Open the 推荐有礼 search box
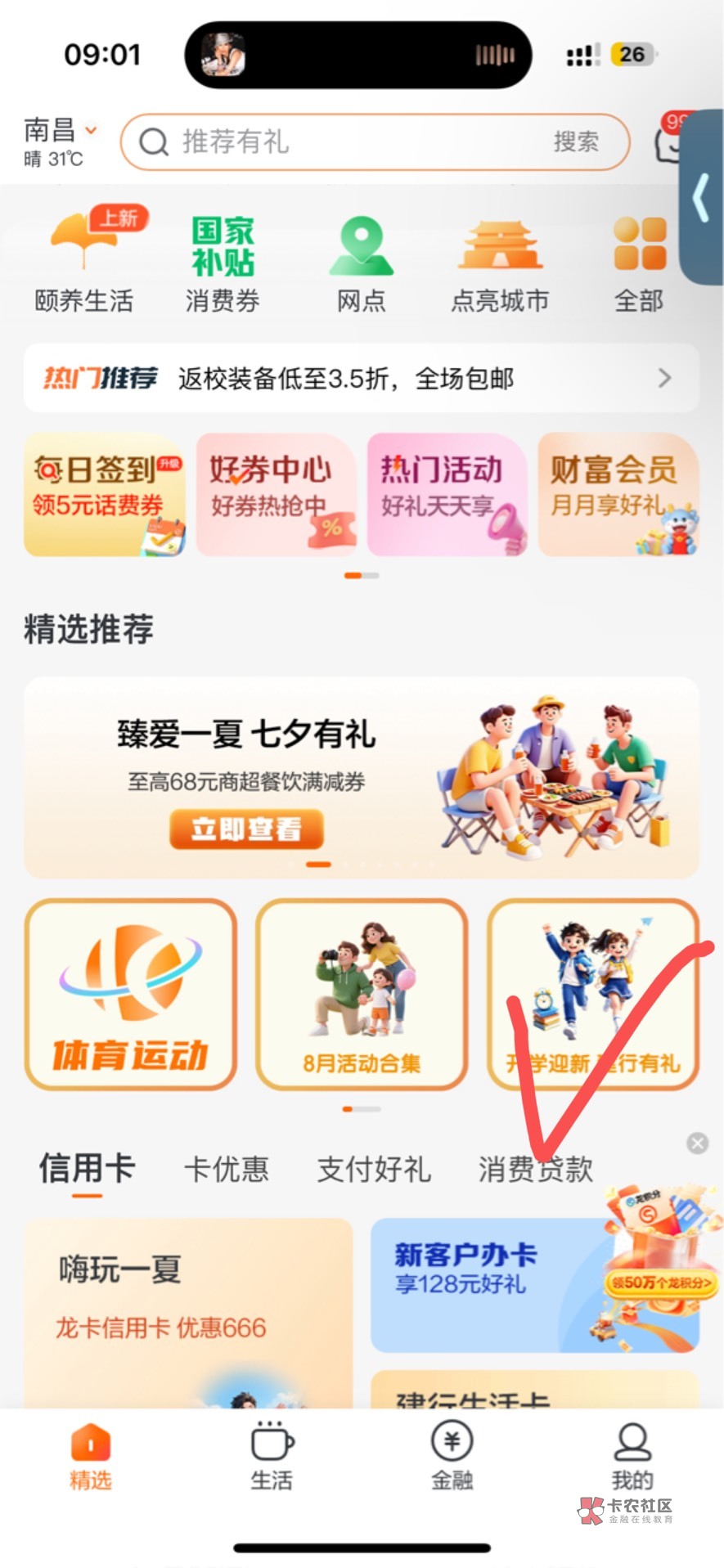Image resolution: width=724 pixels, height=1568 pixels. click(x=375, y=142)
